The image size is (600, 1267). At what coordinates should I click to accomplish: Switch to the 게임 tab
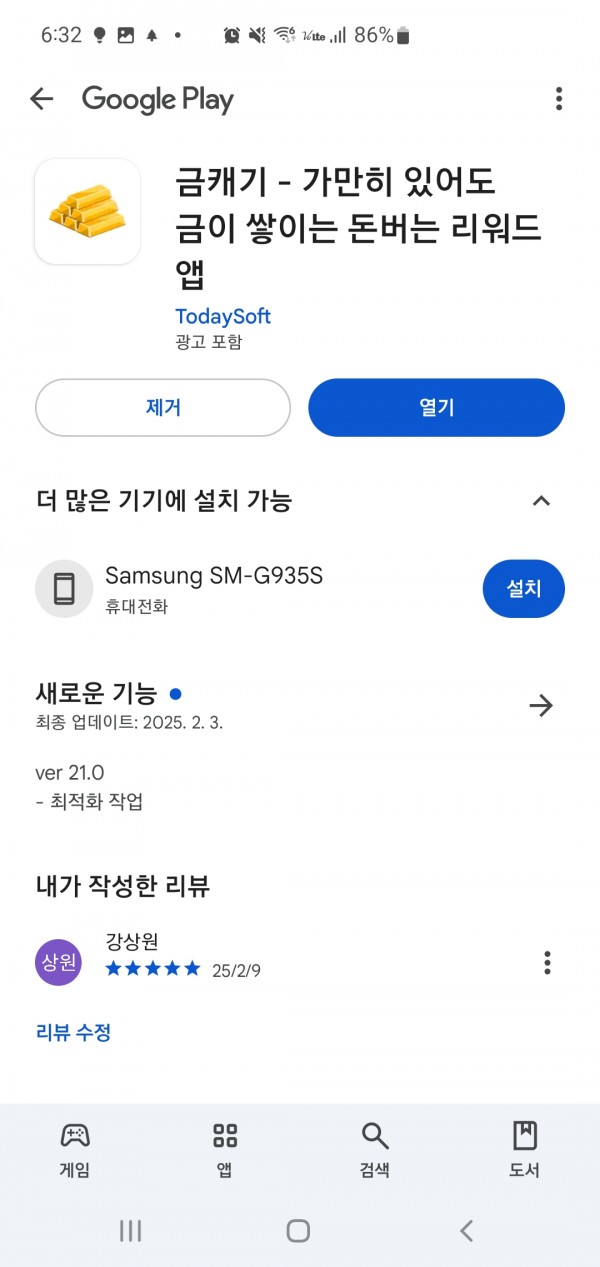coord(75,1149)
